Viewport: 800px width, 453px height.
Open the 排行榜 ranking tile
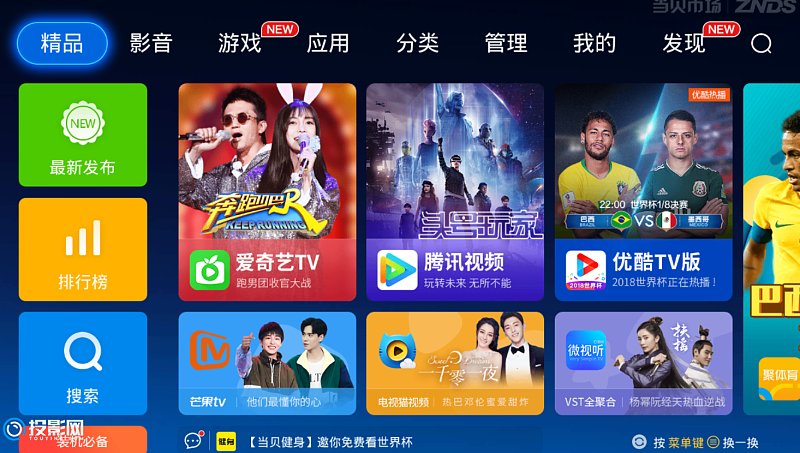[82, 250]
